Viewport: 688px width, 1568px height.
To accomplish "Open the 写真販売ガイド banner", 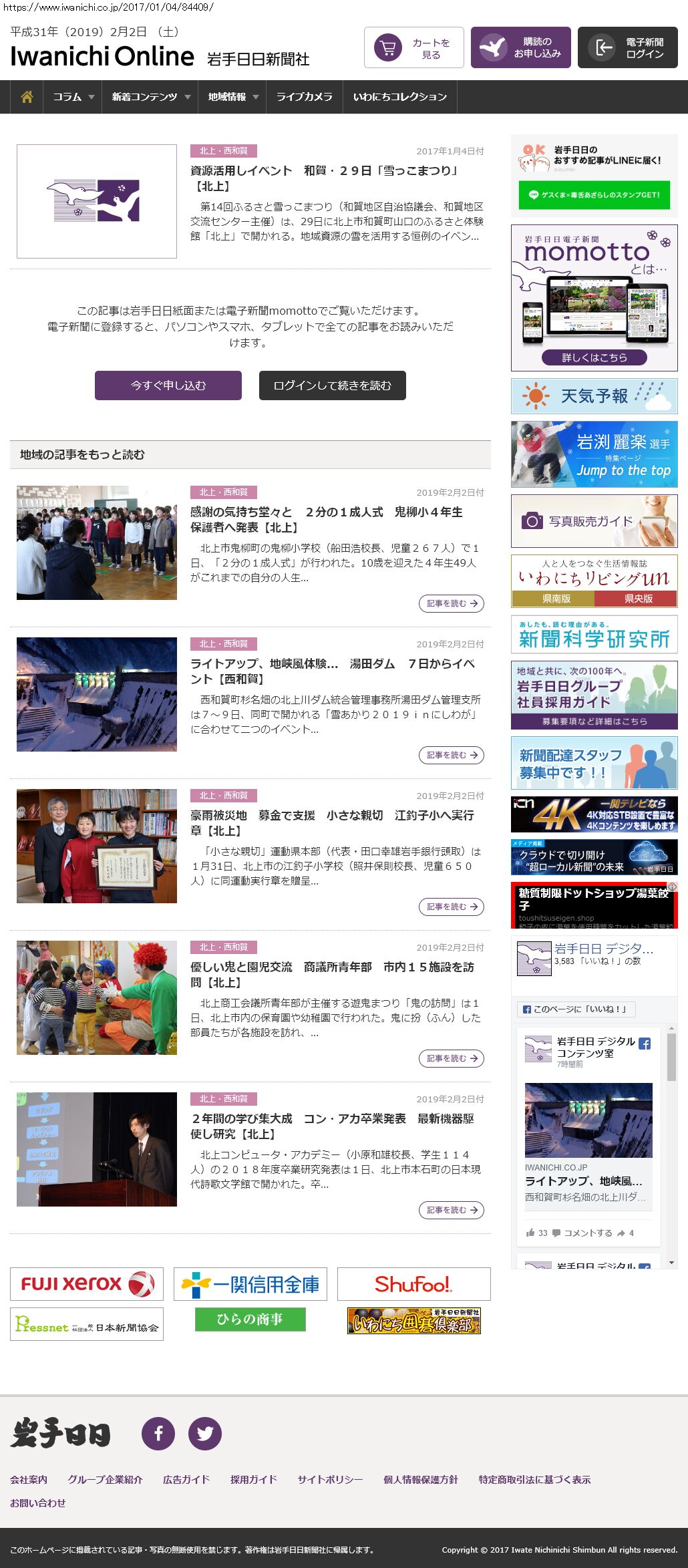I will (594, 521).
